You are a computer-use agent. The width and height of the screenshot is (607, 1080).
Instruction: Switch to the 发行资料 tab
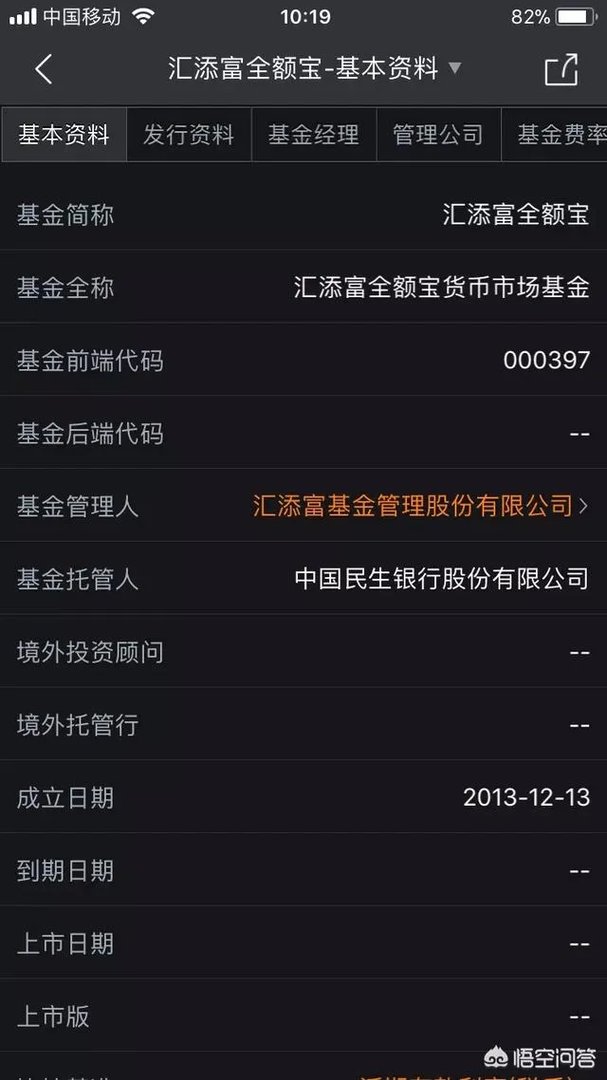pyautogui.click(x=189, y=135)
